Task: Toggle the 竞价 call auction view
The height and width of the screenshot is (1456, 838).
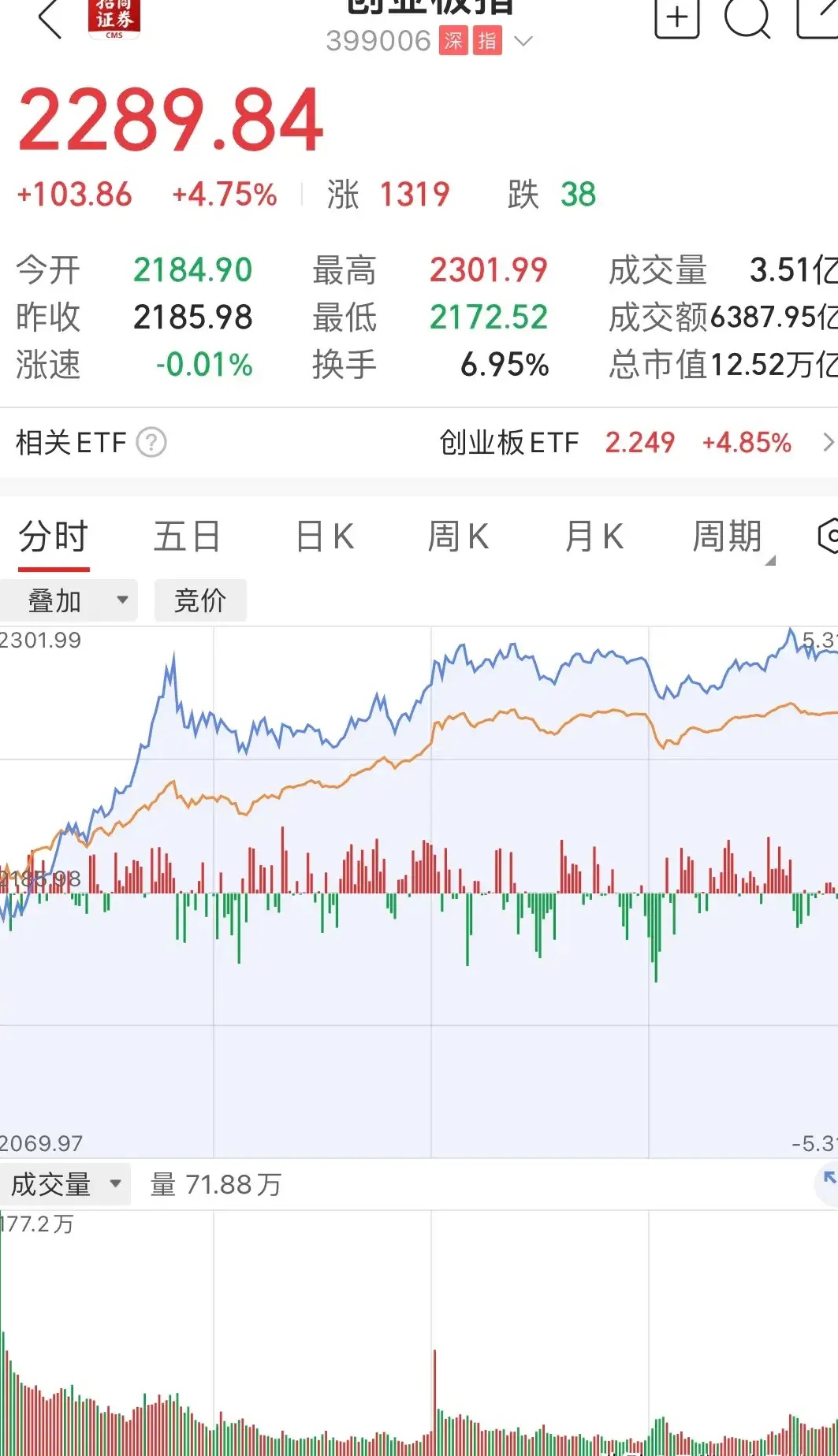Action: pos(200,600)
